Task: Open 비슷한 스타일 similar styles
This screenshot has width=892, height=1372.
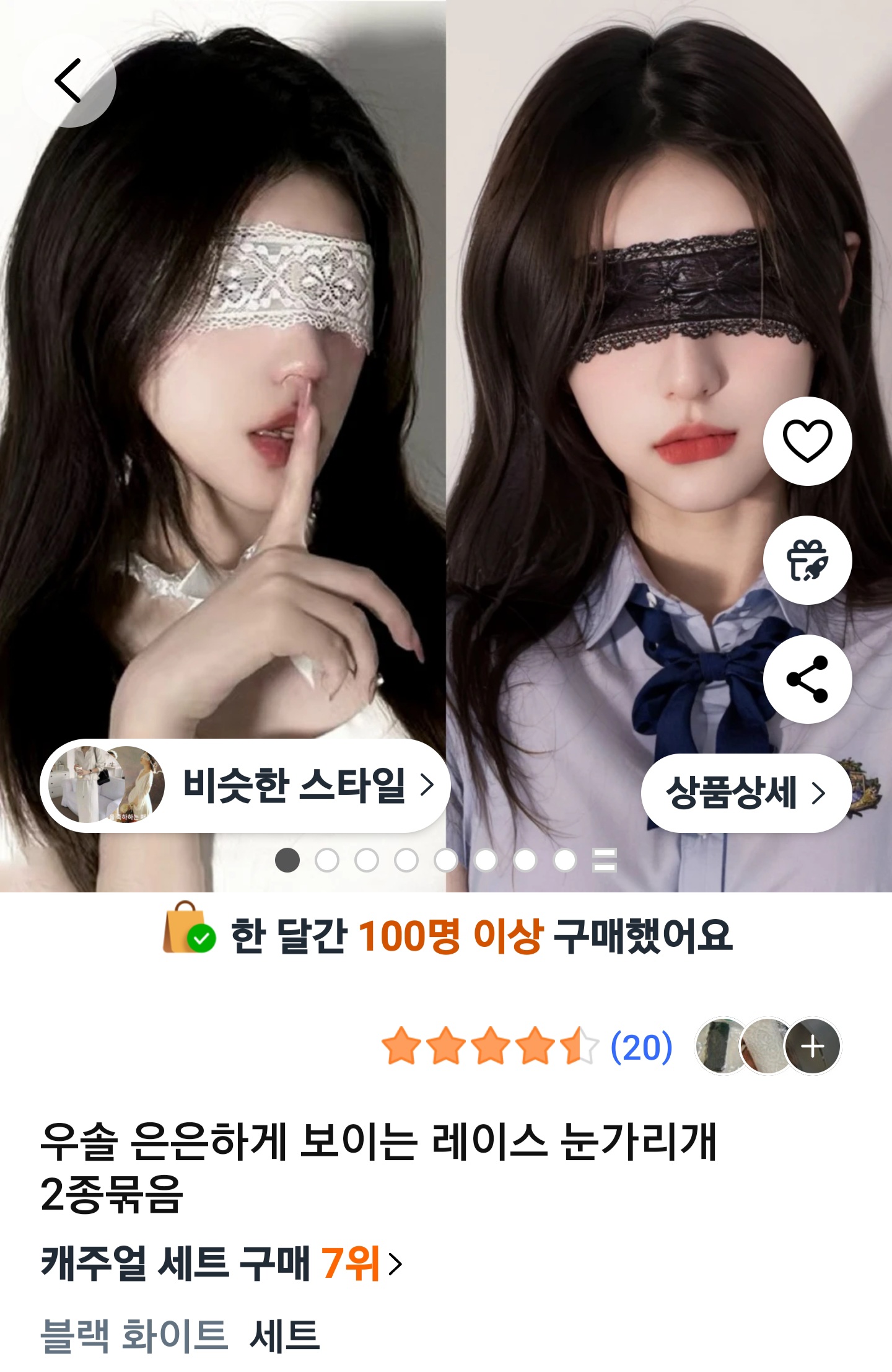Action: pos(245,785)
